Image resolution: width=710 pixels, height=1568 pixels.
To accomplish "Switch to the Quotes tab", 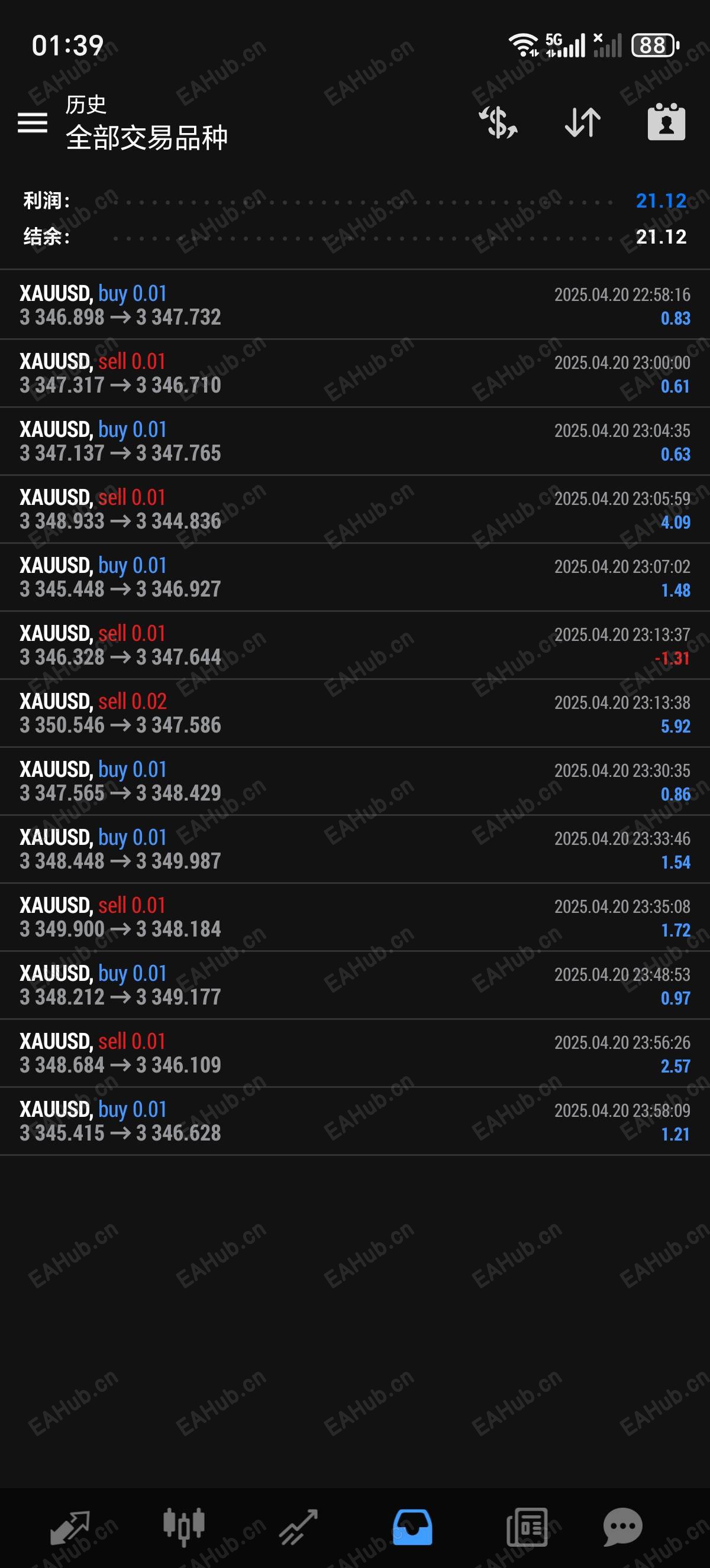I will click(x=70, y=1527).
